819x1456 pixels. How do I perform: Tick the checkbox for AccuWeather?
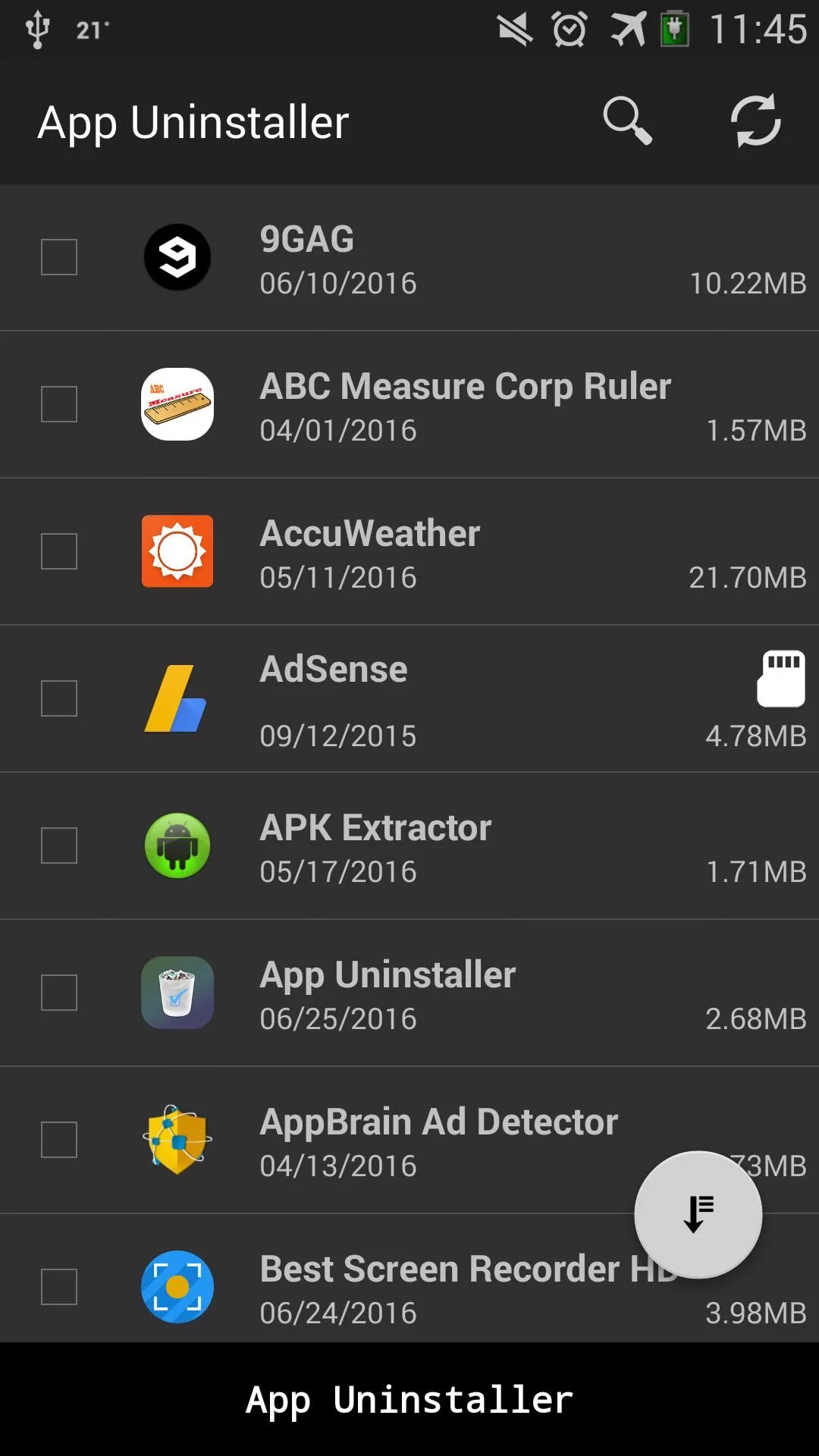59,551
